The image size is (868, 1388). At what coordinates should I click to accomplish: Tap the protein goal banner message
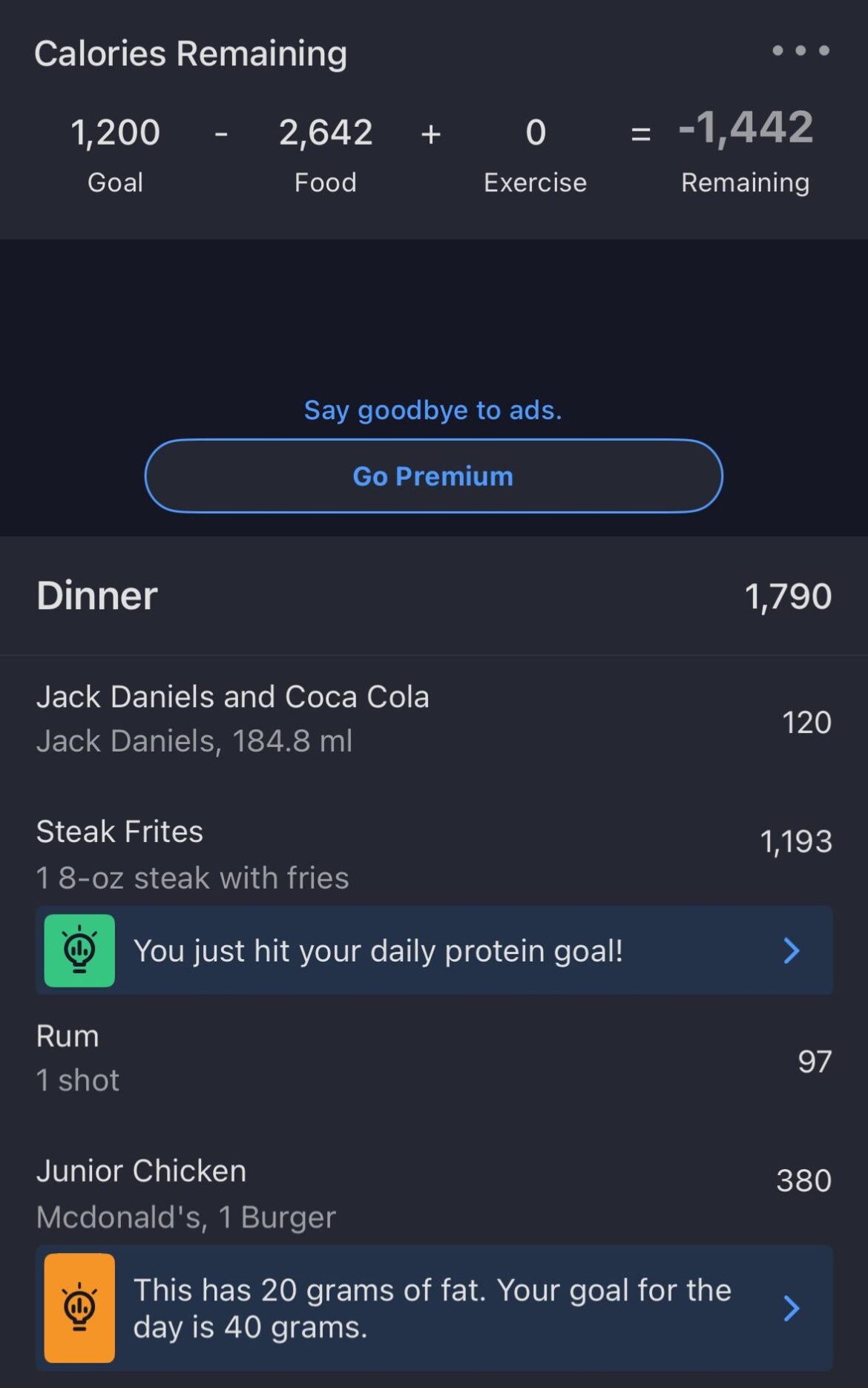tap(380, 950)
